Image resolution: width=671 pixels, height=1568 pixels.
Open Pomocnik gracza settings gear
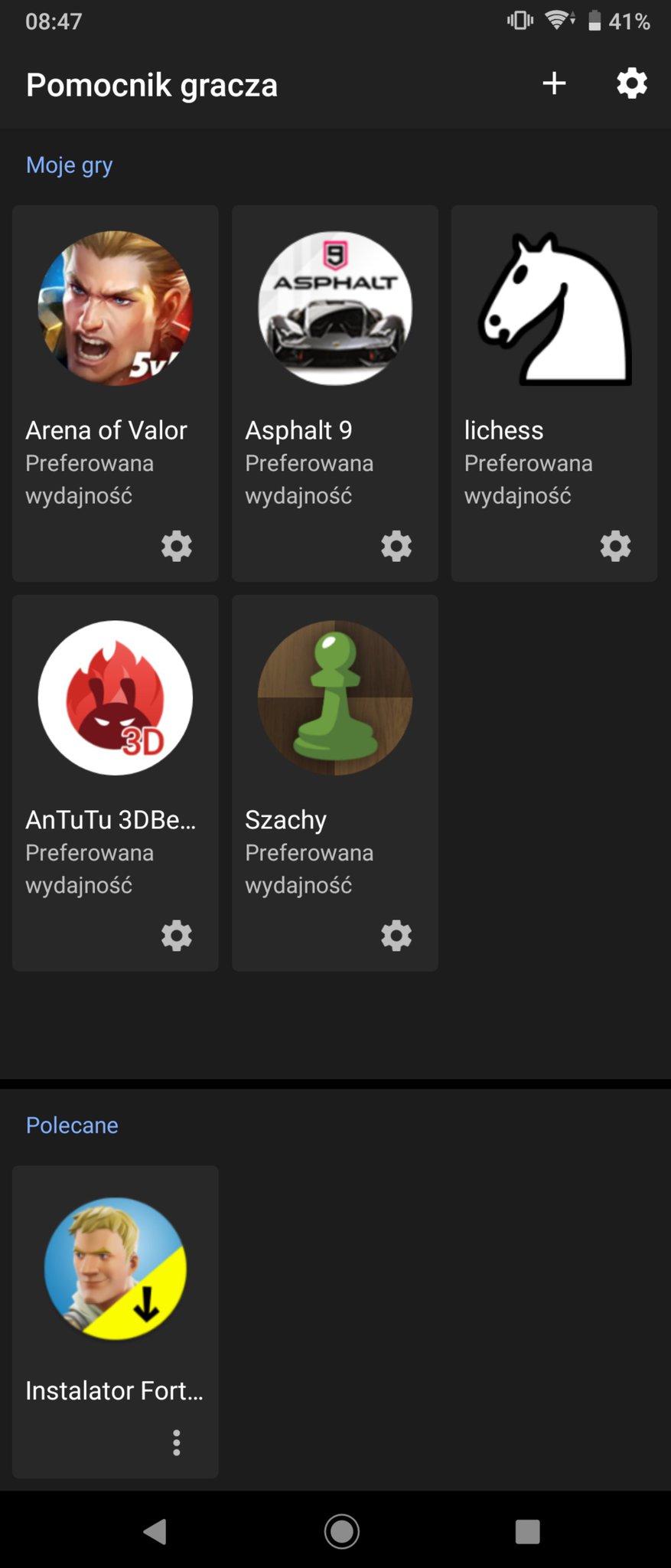632,83
